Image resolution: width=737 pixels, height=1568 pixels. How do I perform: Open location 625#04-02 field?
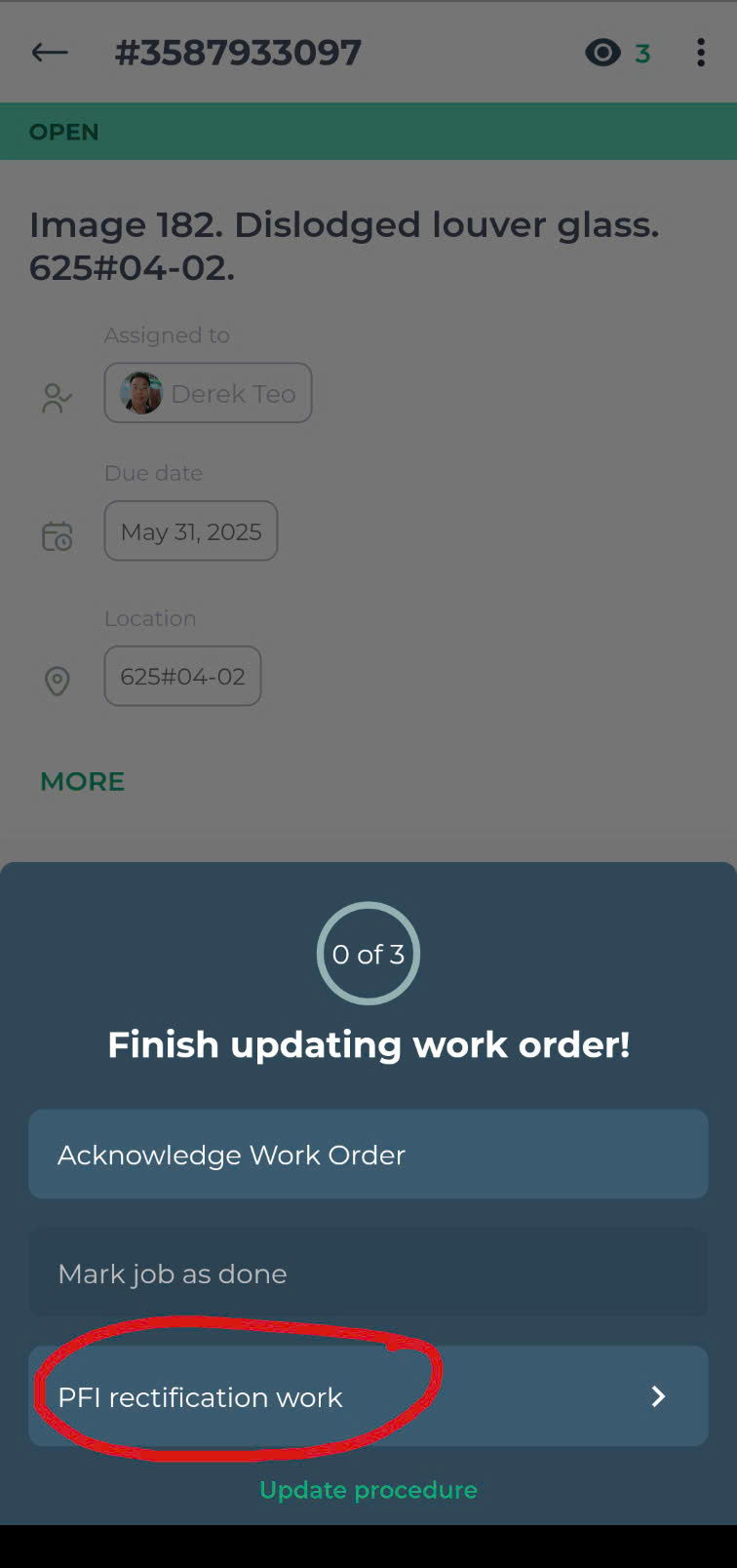pos(182,676)
